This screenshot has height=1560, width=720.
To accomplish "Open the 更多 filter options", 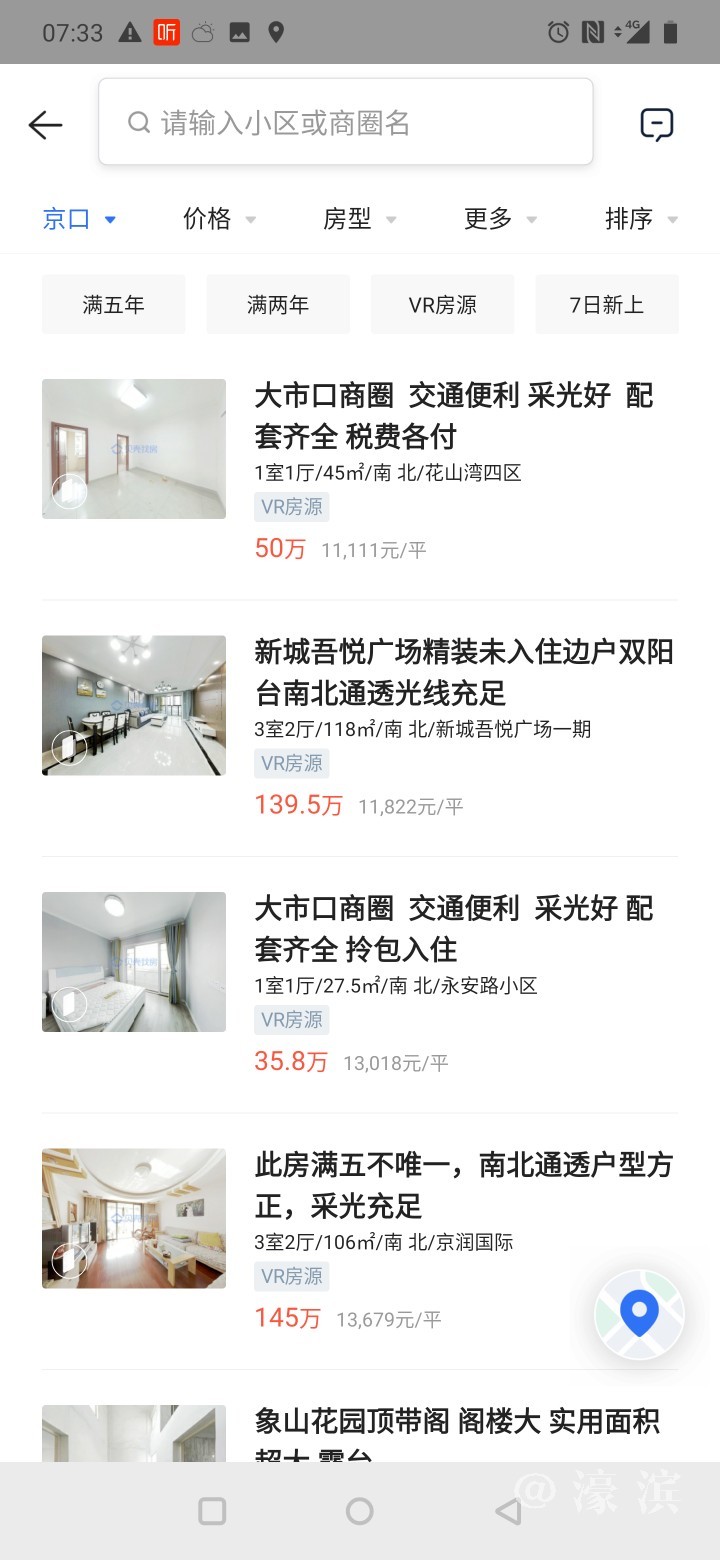I will point(500,219).
